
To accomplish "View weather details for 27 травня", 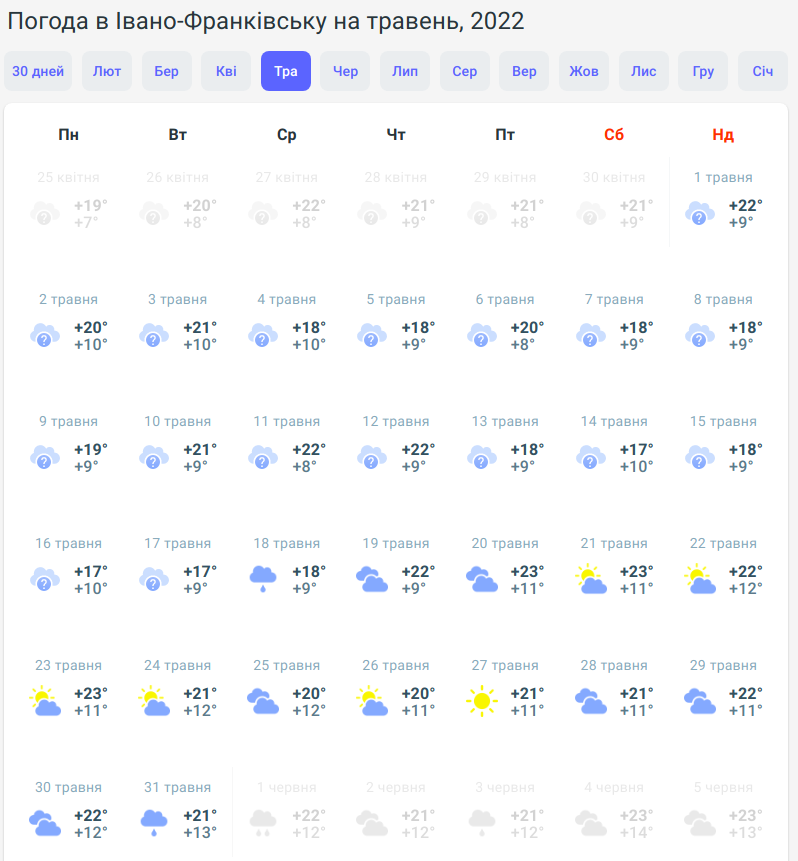I will [x=505, y=690].
